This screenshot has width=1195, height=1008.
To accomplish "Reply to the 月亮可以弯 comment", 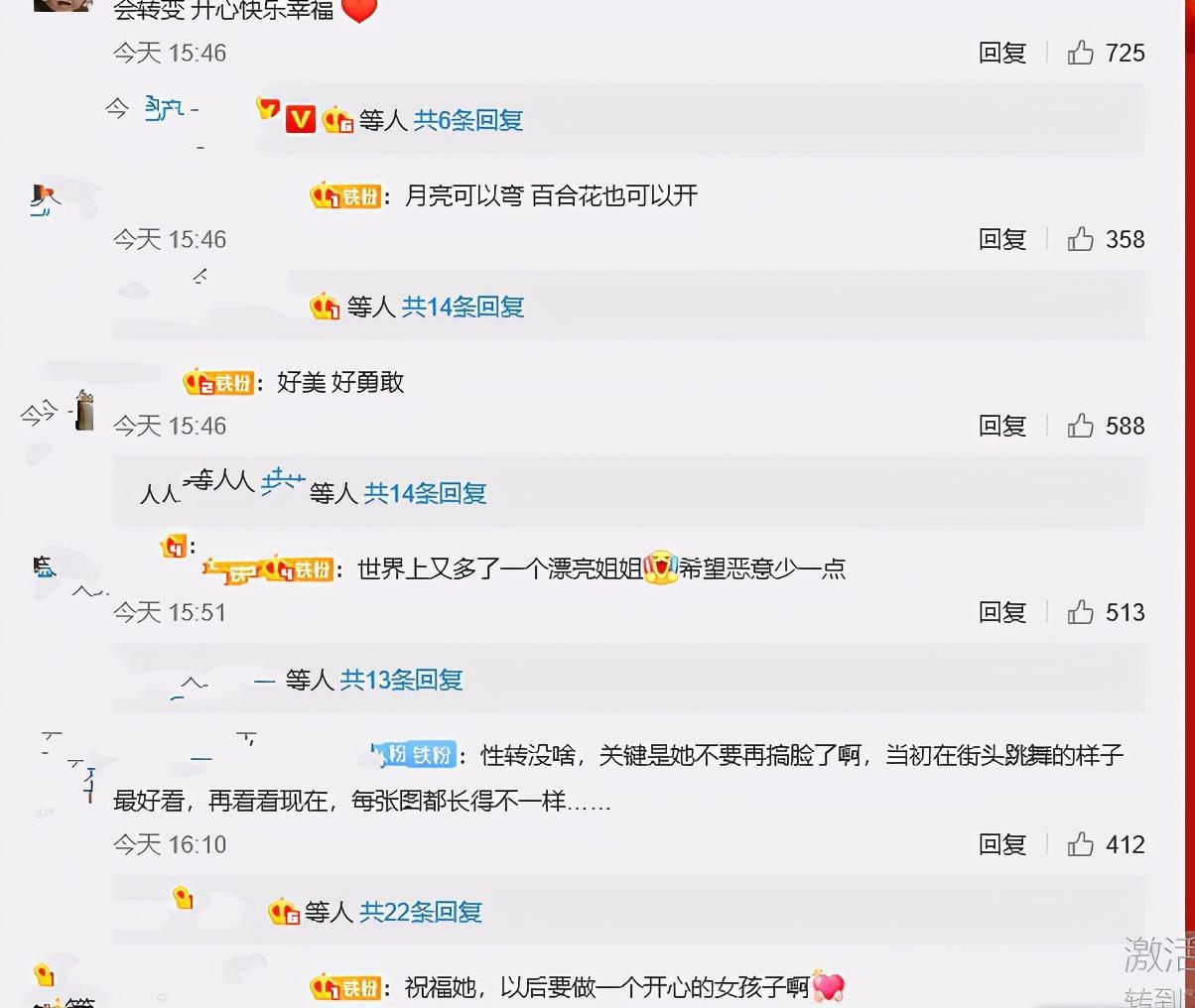I will (1001, 239).
